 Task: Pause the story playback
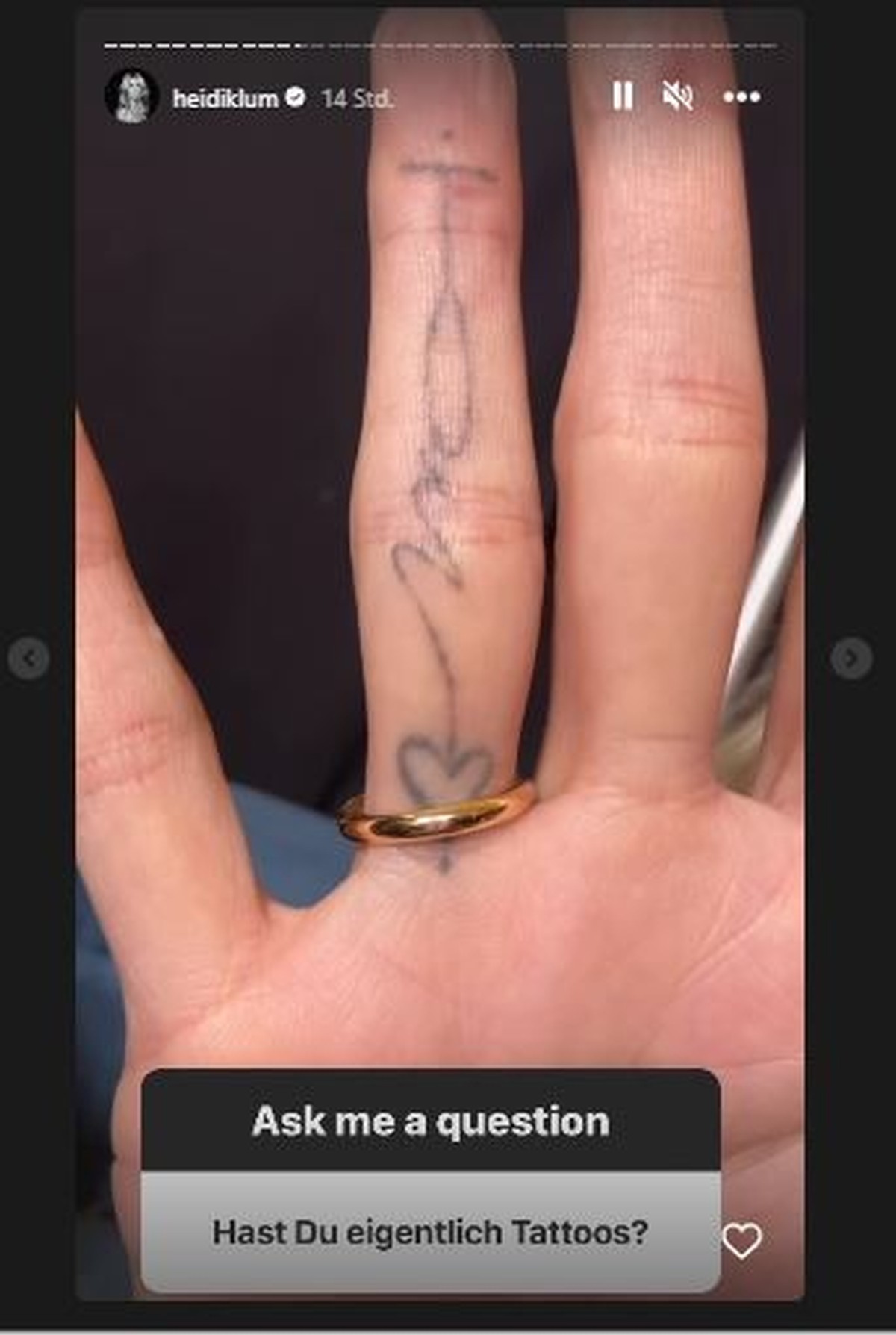623,96
